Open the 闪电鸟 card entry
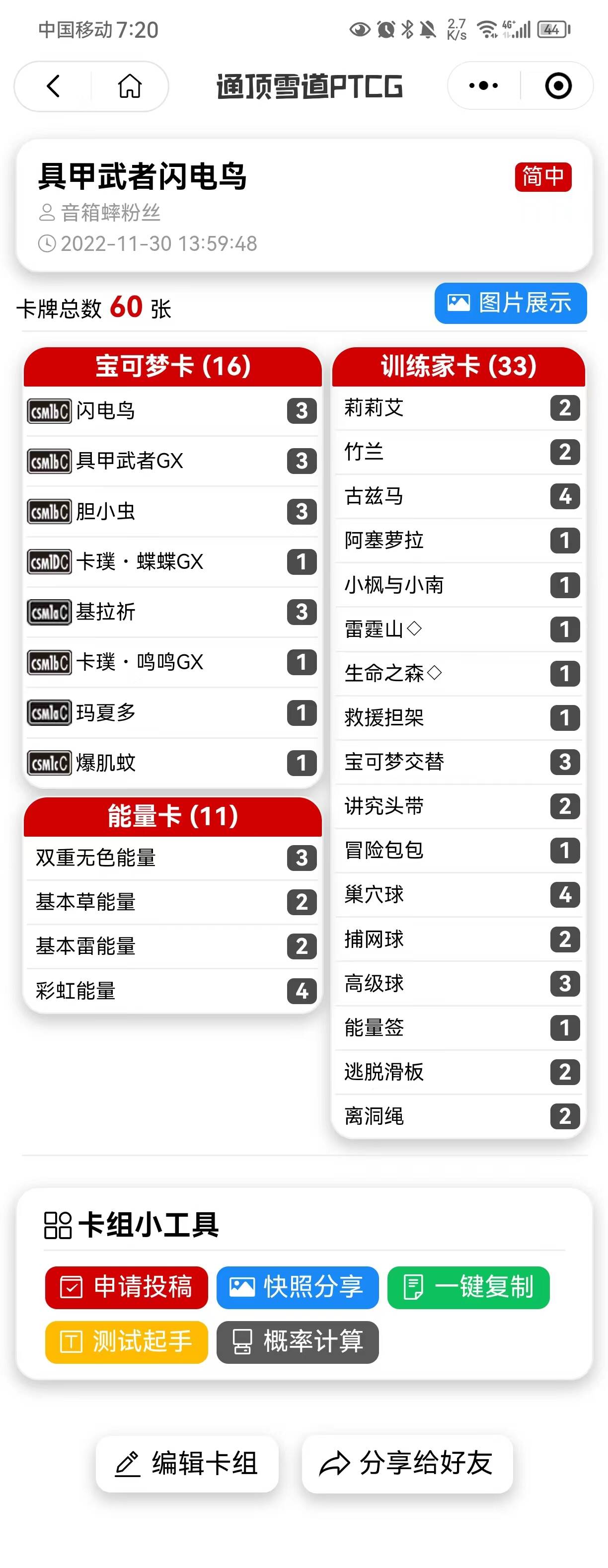Image resolution: width=608 pixels, height=1568 pixels. coord(172,411)
